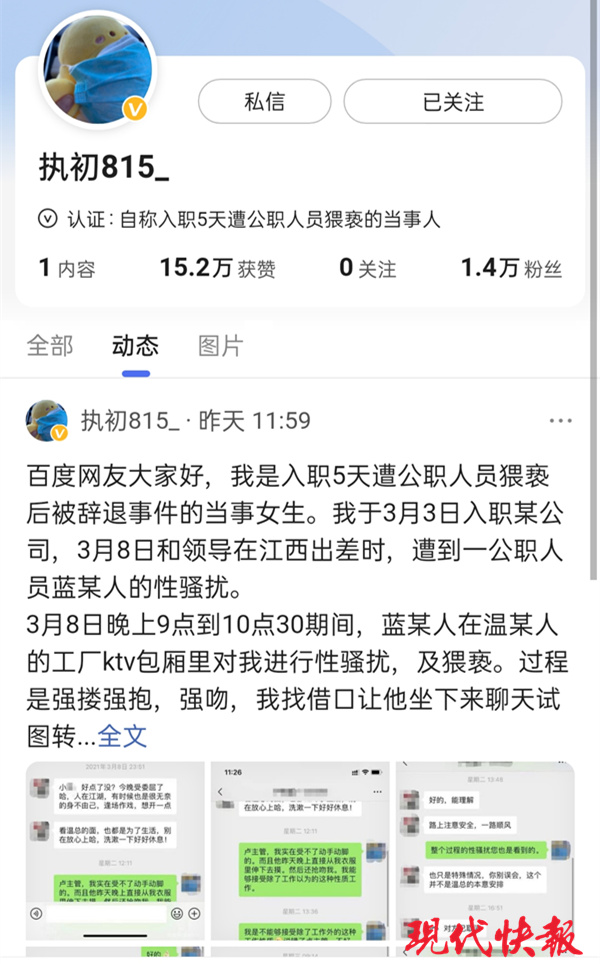Switch to the 图片 tab
Viewport: 600px width, 964px height.
[220, 346]
